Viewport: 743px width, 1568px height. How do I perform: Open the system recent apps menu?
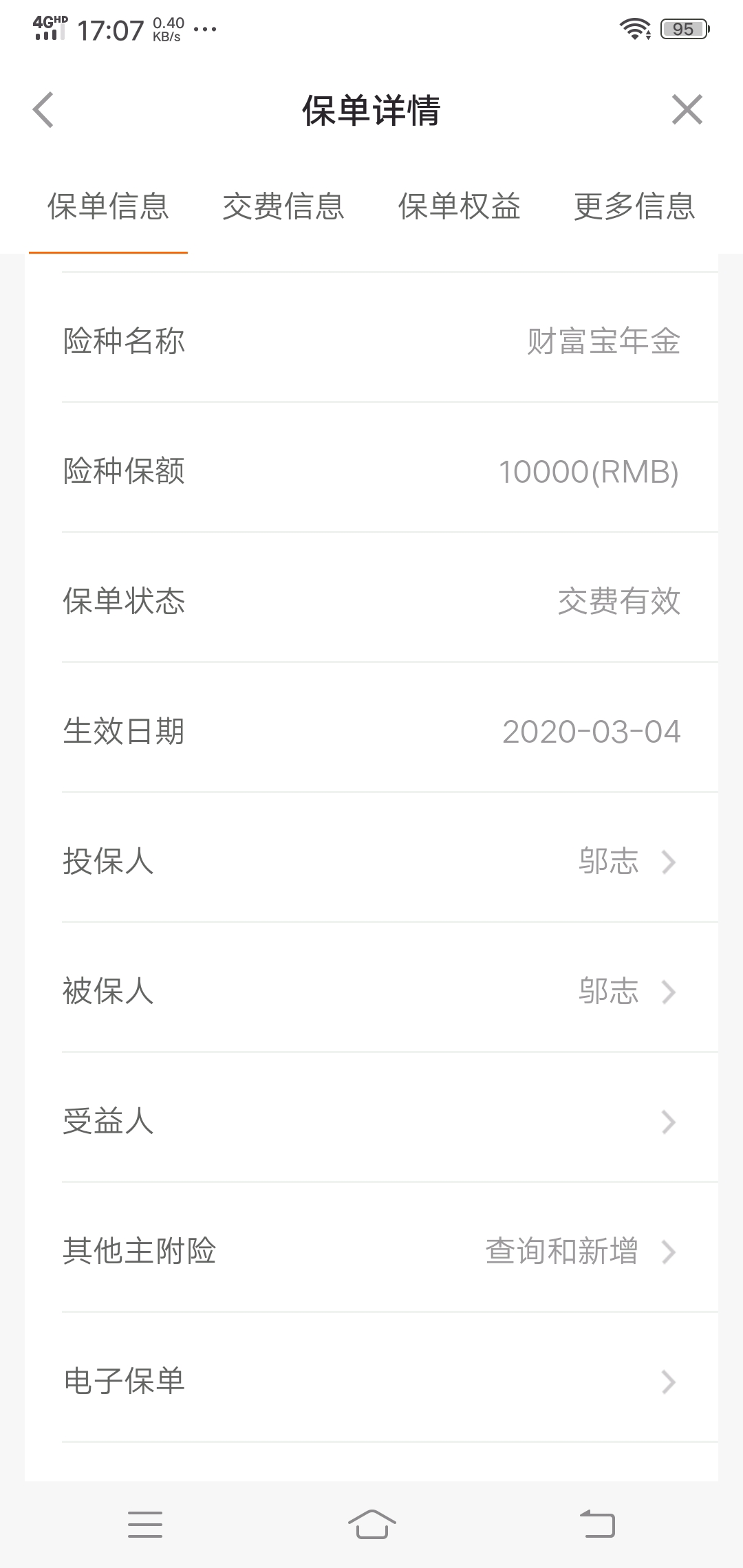pos(145,1525)
